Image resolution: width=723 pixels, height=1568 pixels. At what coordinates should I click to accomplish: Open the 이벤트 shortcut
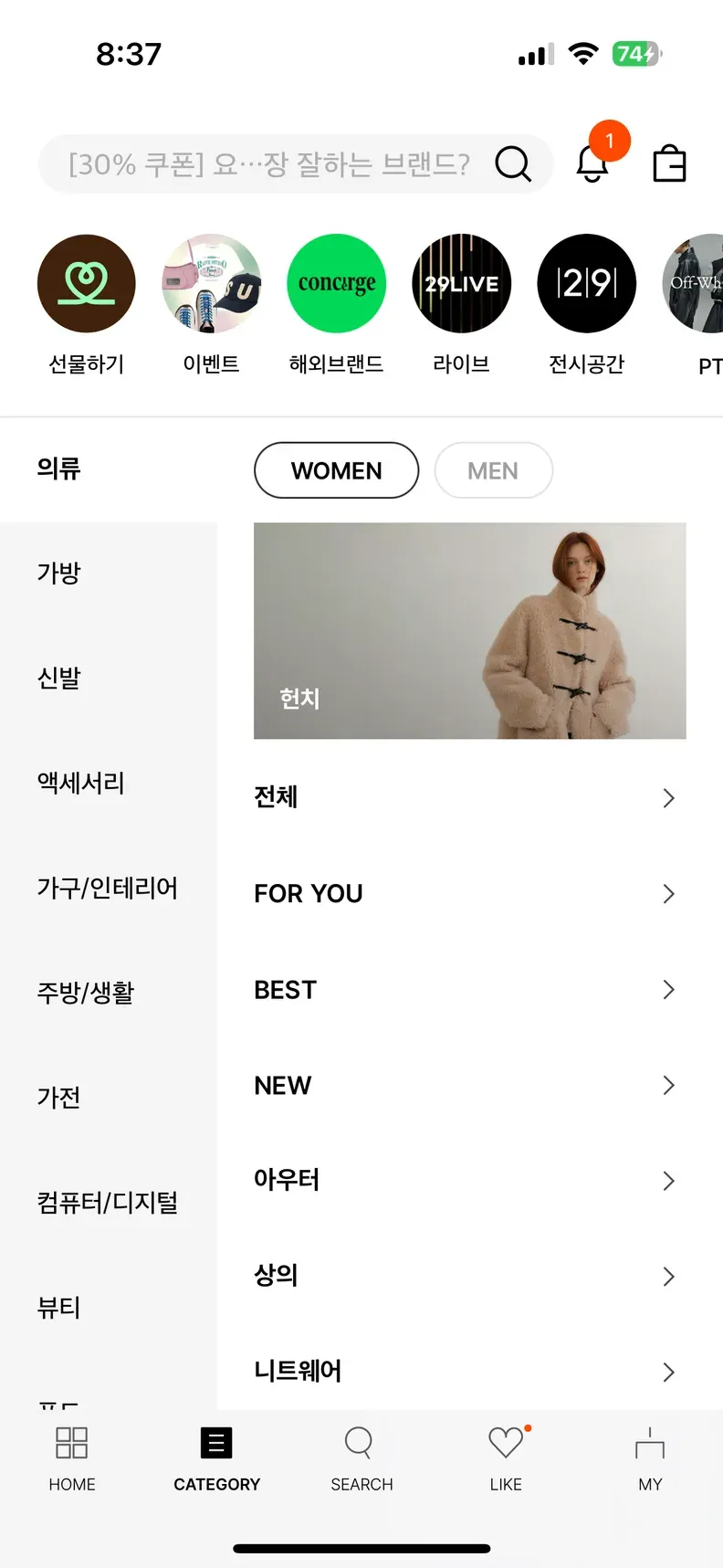tap(211, 284)
